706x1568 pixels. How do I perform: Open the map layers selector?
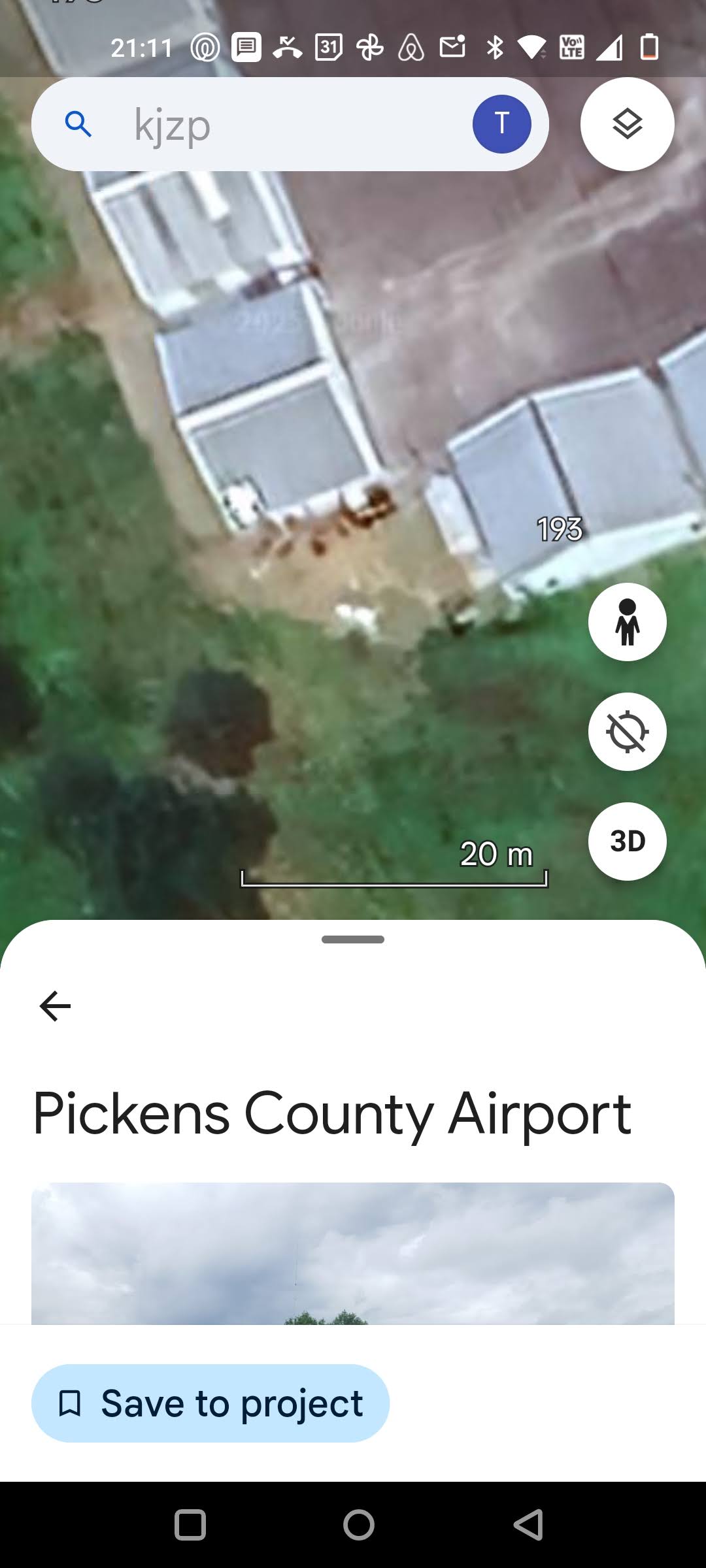click(627, 124)
